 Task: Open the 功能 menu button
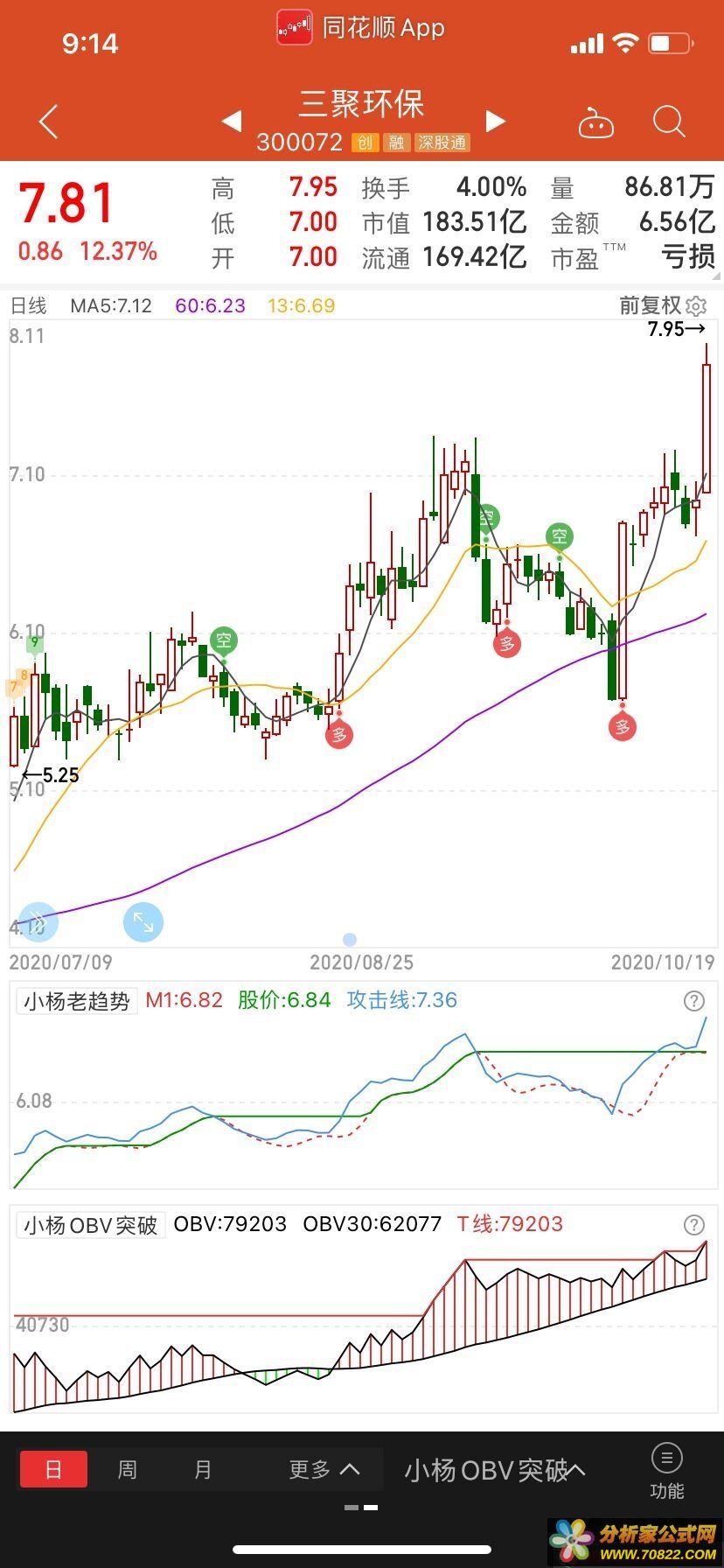pos(667,1471)
